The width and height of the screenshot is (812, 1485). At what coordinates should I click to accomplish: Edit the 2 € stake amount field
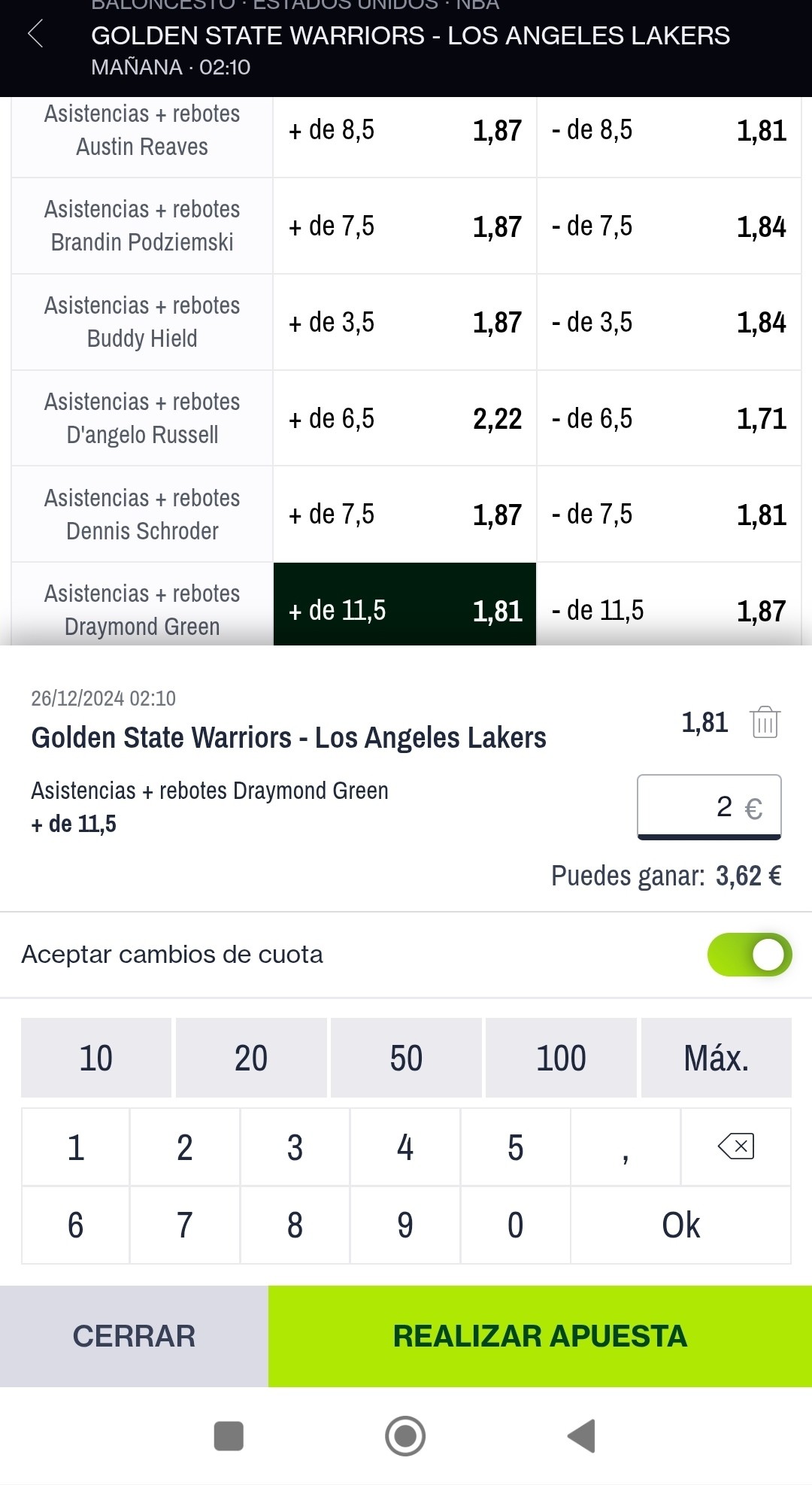click(709, 806)
